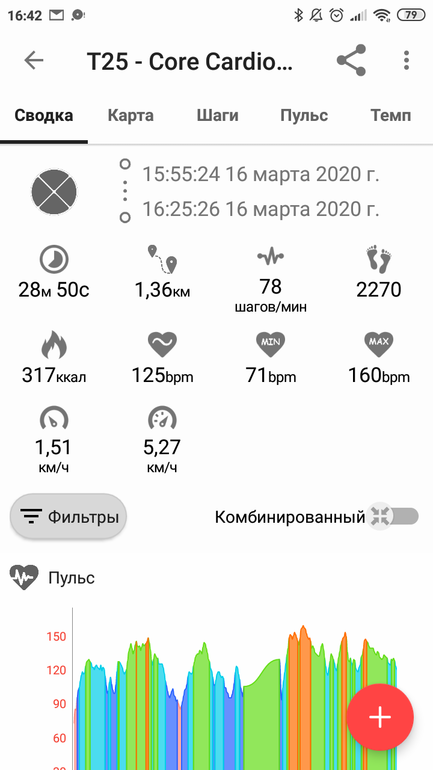Go back using the arrow
Screen dimensions: 433x770
click(x=34, y=60)
